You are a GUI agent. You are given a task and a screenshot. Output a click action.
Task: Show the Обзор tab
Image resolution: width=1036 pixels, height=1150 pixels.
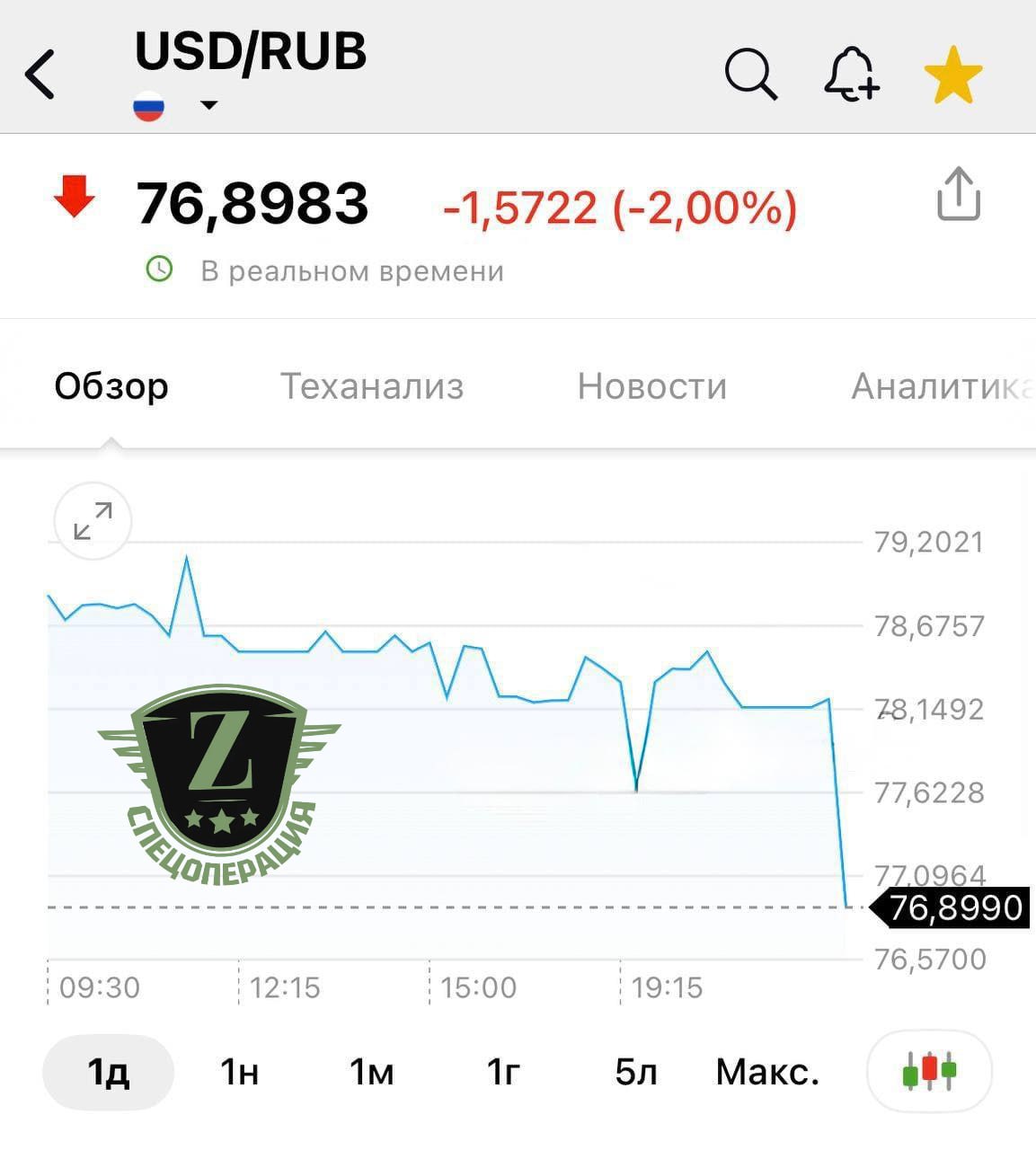pyautogui.click(x=111, y=386)
